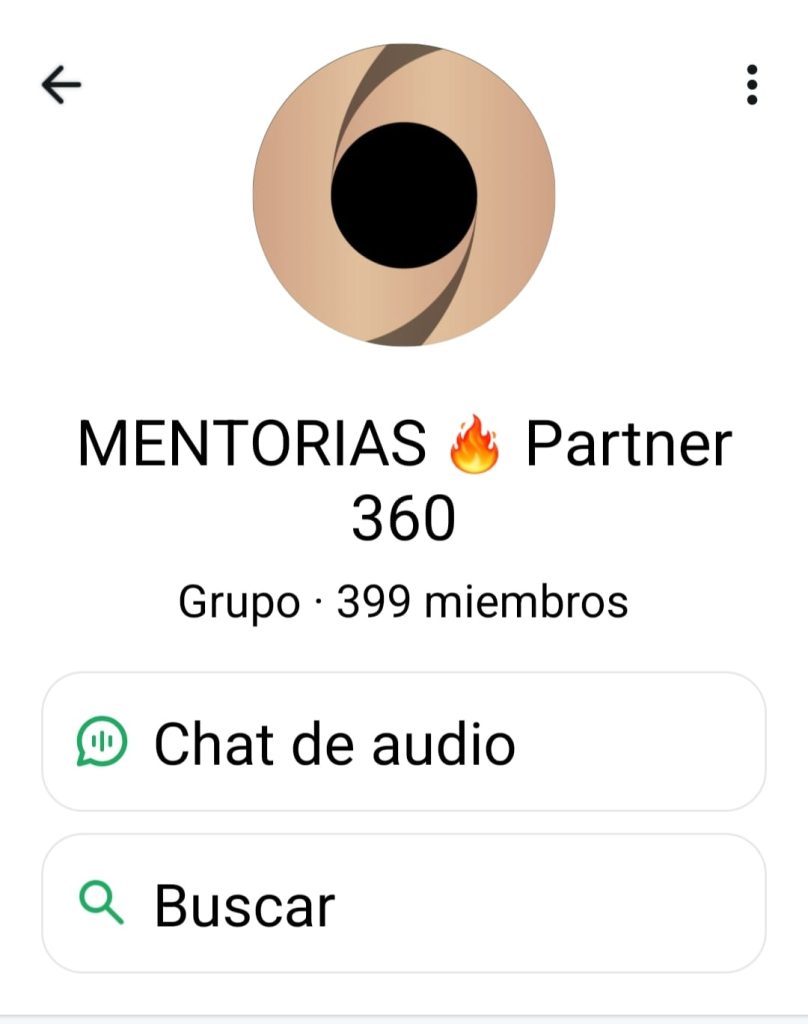This screenshot has width=808, height=1024.
Task: Open the three-dot overflow menu
Action: click(x=752, y=85)
